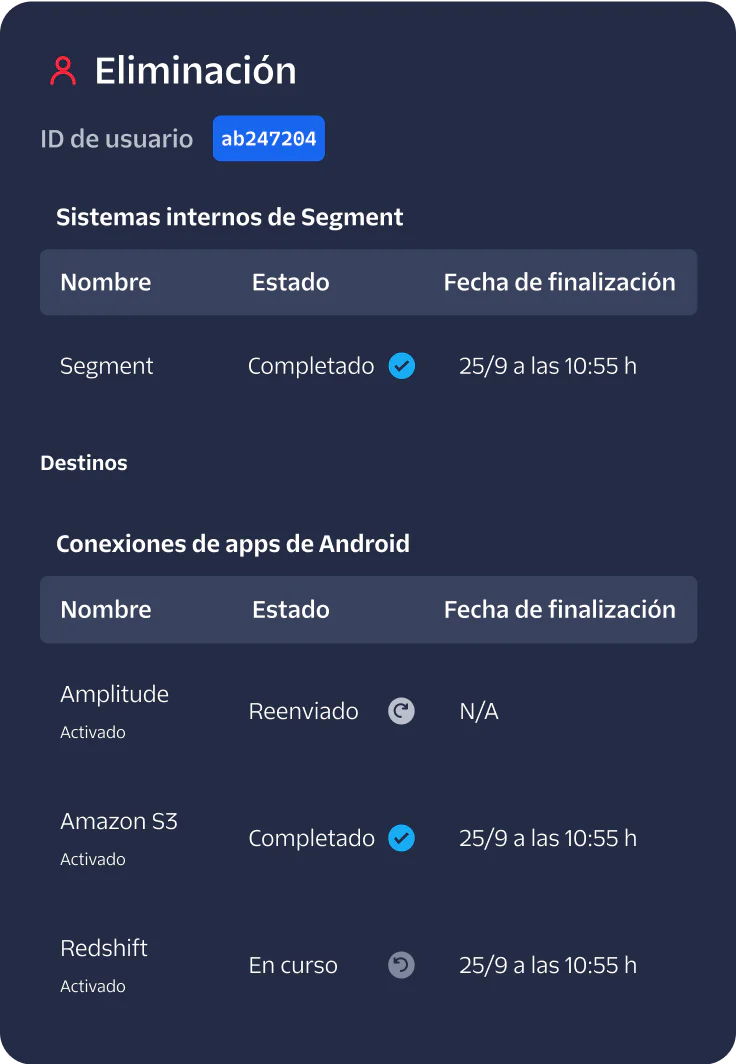The image size is (736, 1064).
Task: Expand the Destinos section
Action: [x=84, y=463]
